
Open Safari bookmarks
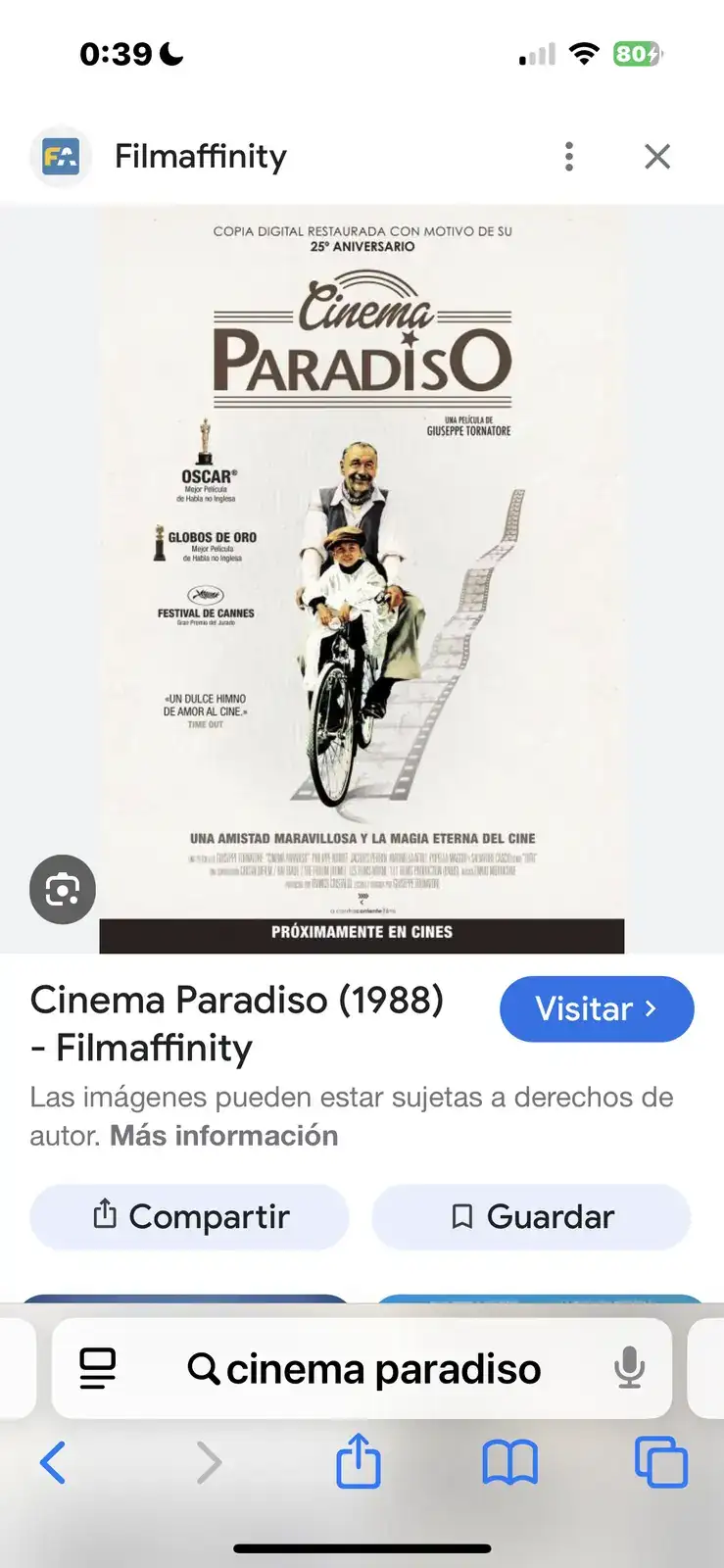point(509,1463)
